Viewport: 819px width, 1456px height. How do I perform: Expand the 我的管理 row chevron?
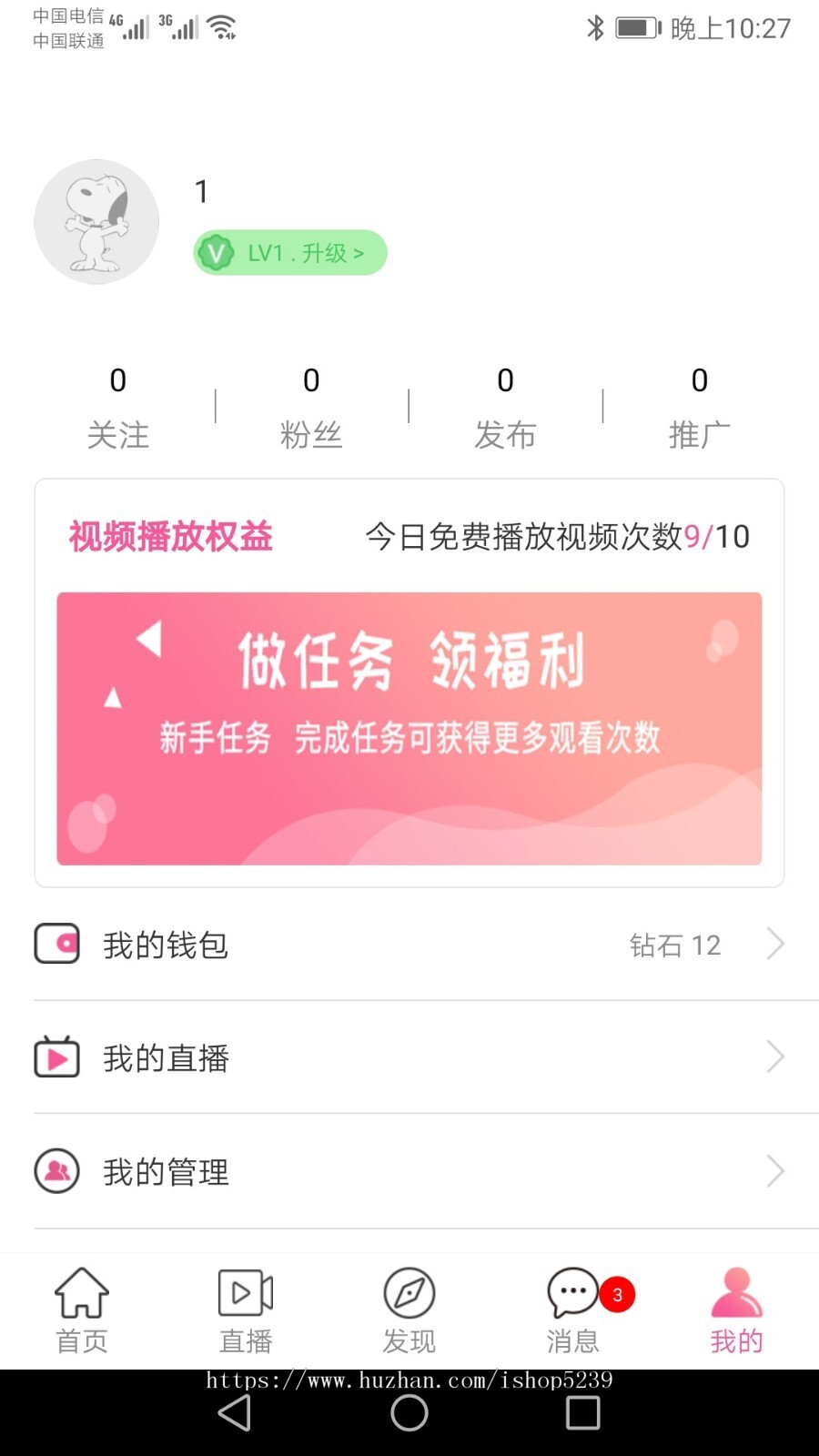pyautogui.click(x=774, y=1171)
